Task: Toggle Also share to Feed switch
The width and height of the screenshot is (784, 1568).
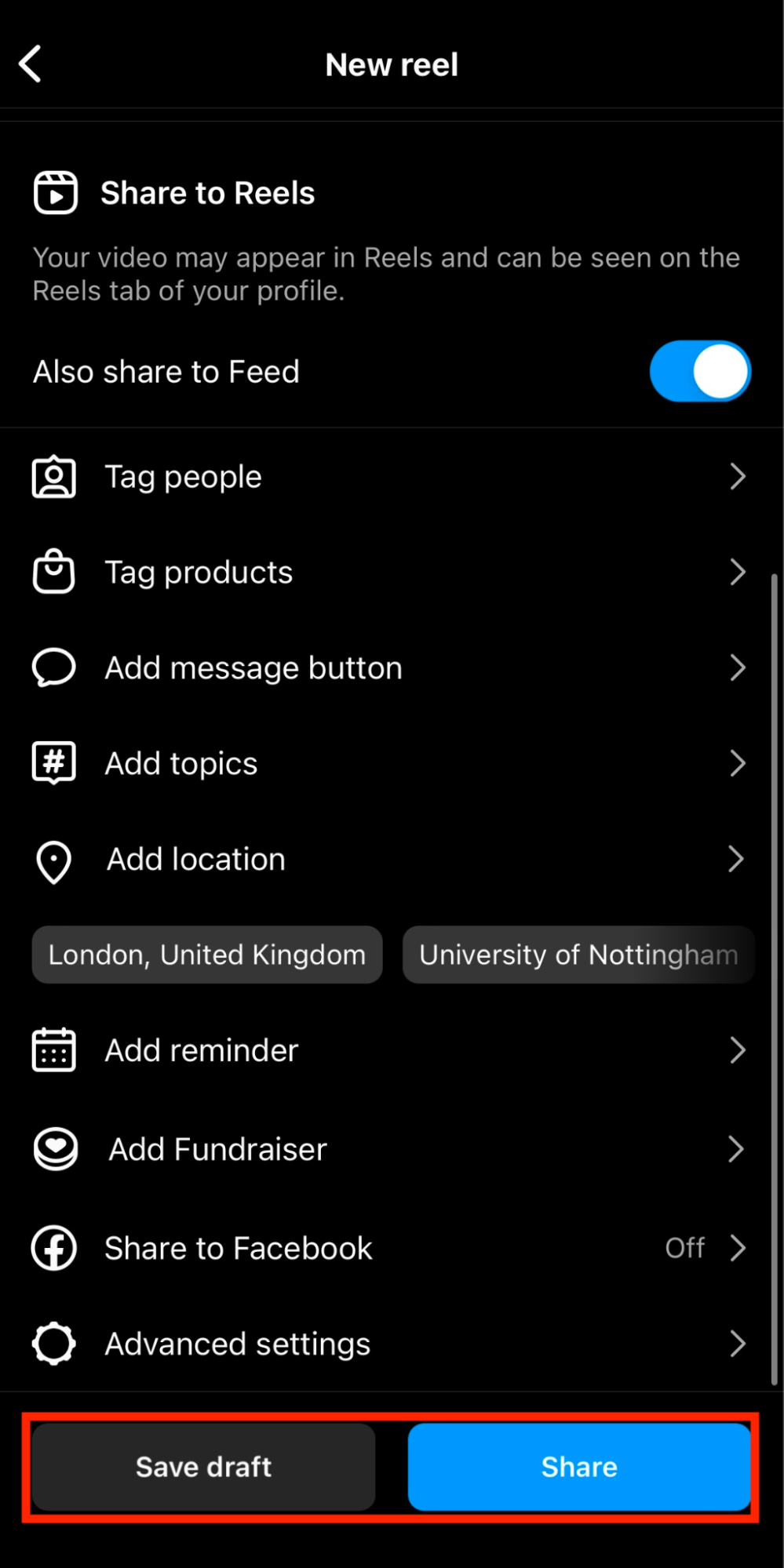Action: (700, 371)
